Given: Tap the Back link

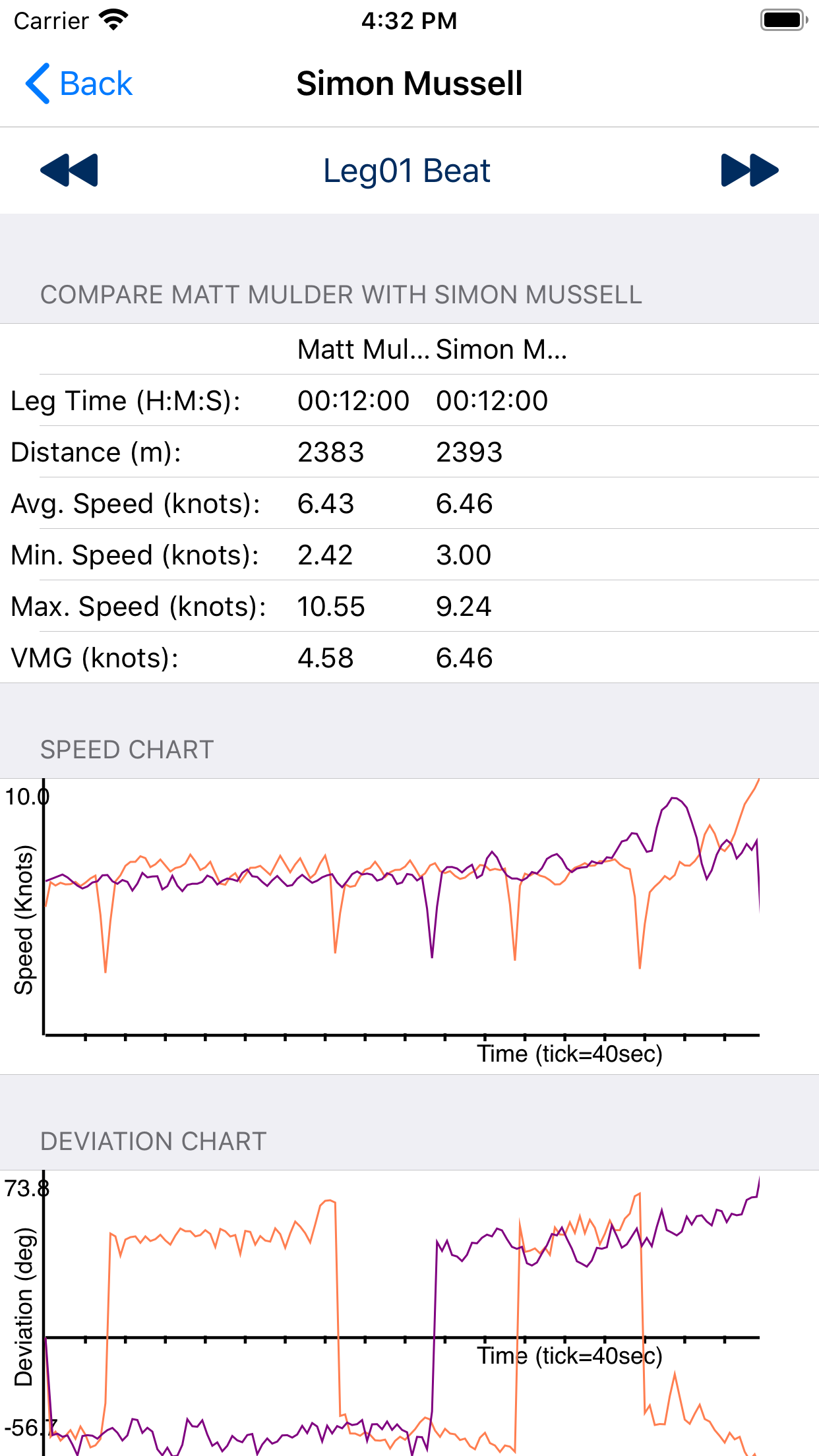Looking at the screenshot, I should [x=95, y=82].
